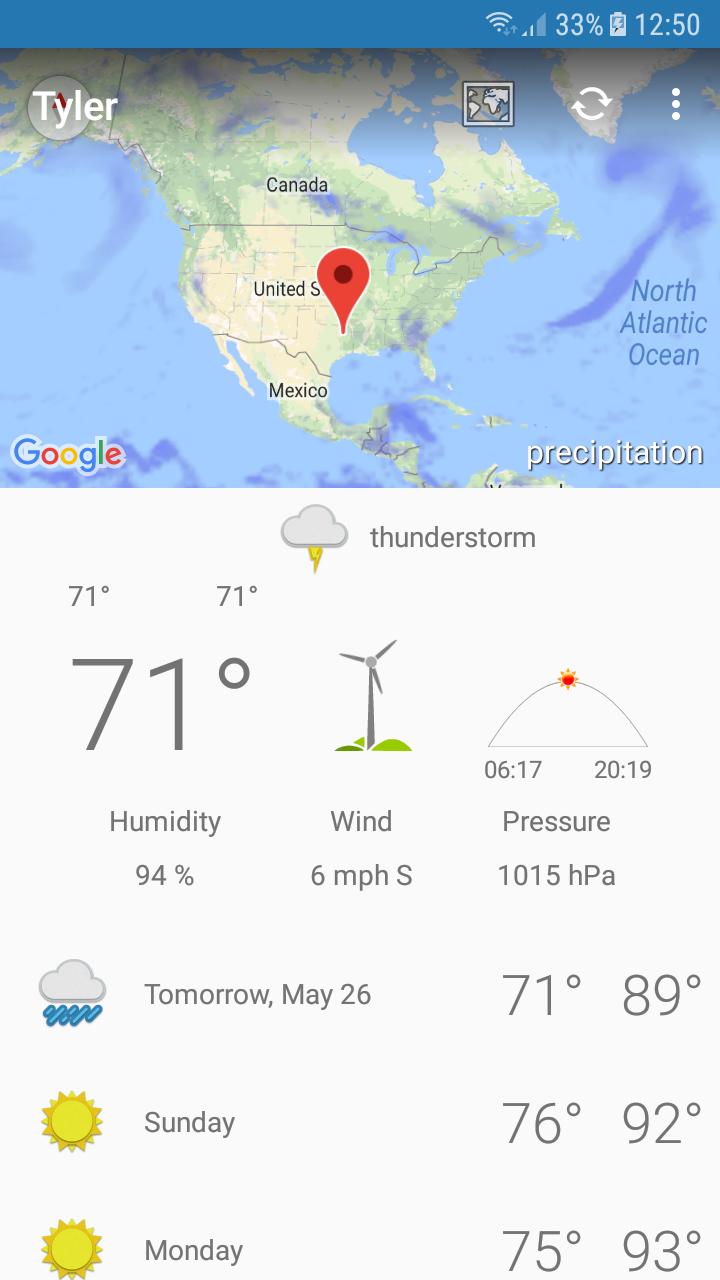
Task: Open the Tomorrow, May 26 forecast
Action: pyautogui.click(x=360, y=995)
